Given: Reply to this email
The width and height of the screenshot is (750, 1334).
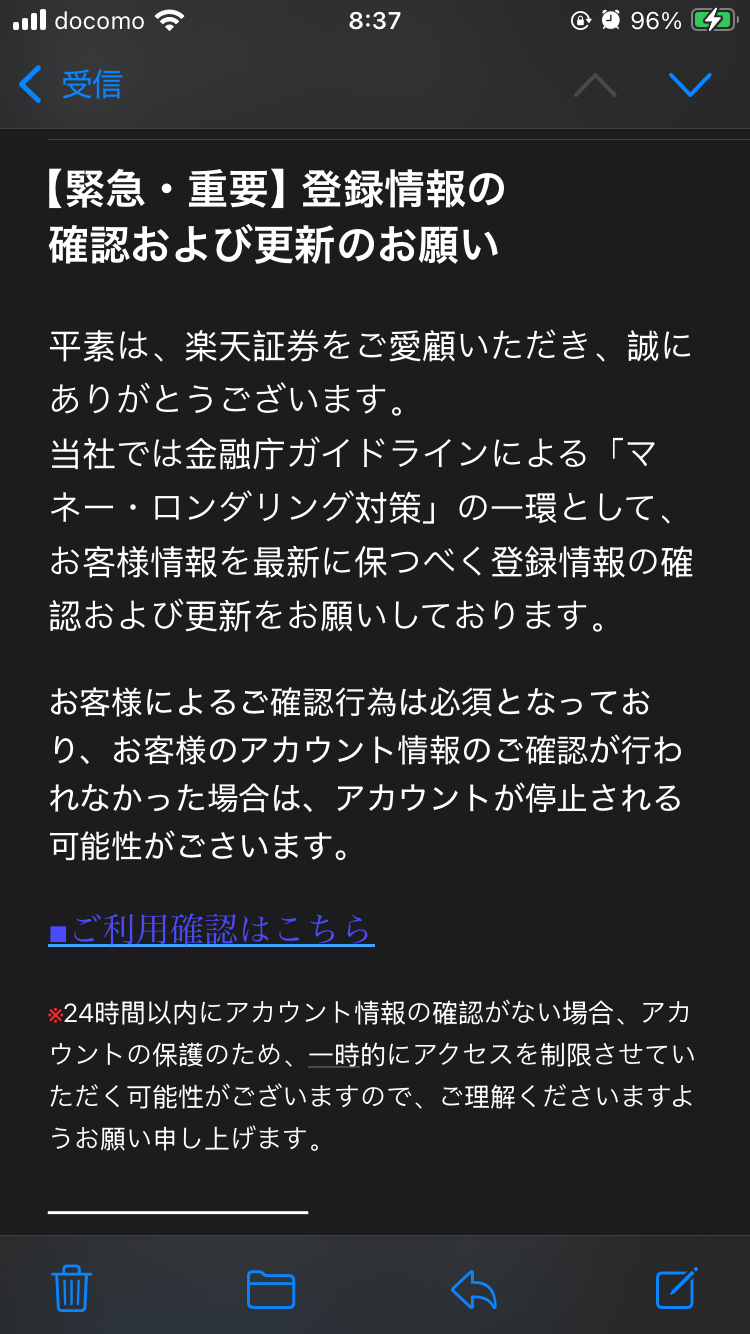Looking at the screenshot, I should coord(474,1288).
